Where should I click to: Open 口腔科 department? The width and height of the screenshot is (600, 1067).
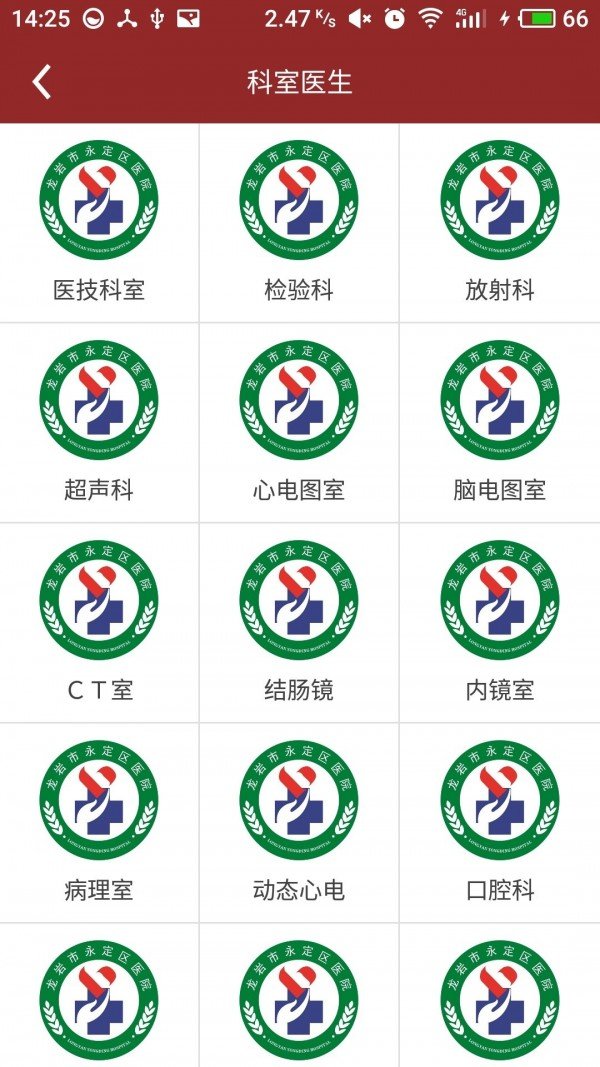click(x=500, y=823)
